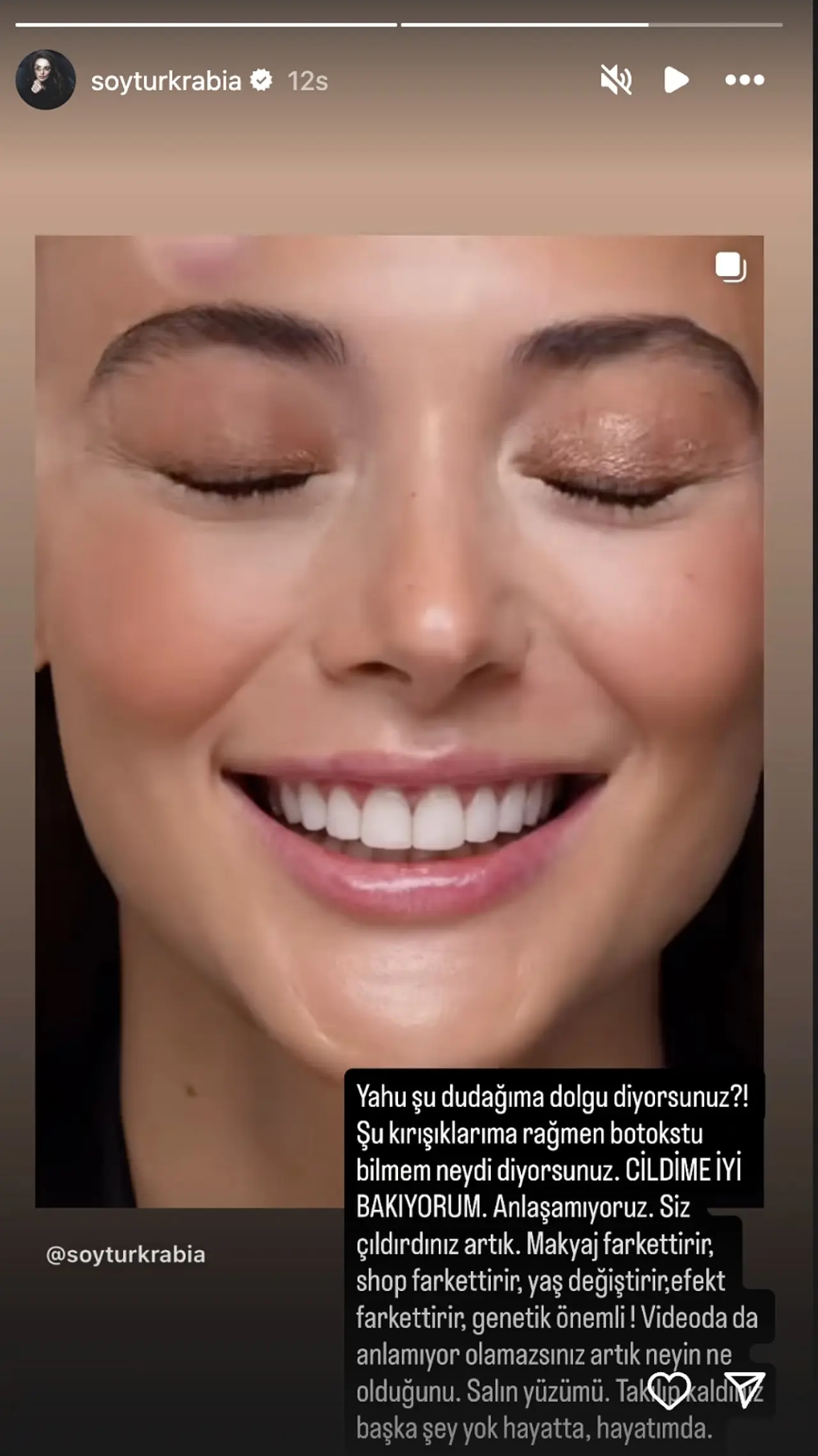Viewport: 818px width, 1456px height.
Task: Share the story via paper plane
Action: pyautogui.click(x=746, y=1388)
